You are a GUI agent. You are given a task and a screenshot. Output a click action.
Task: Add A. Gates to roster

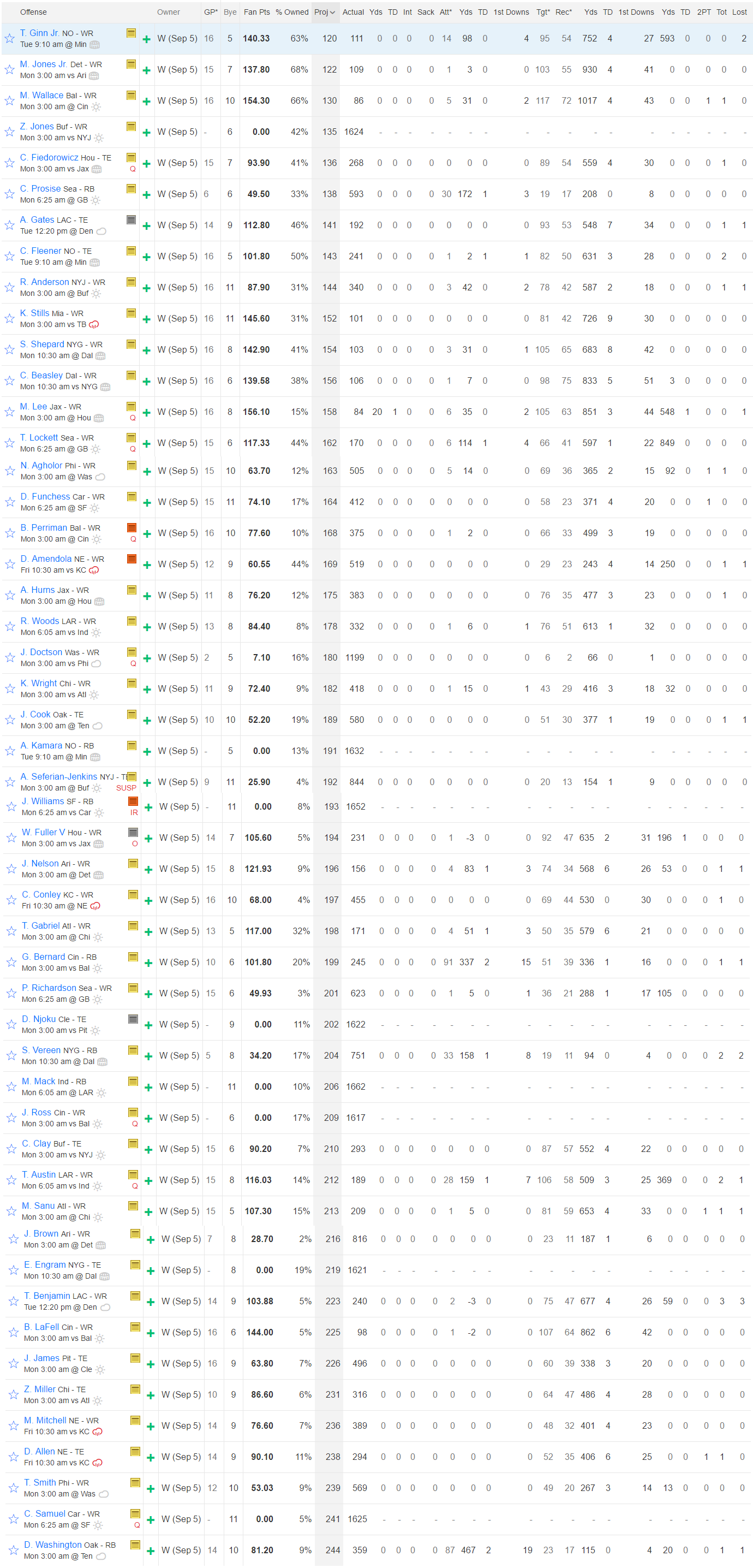pos(147,226)
